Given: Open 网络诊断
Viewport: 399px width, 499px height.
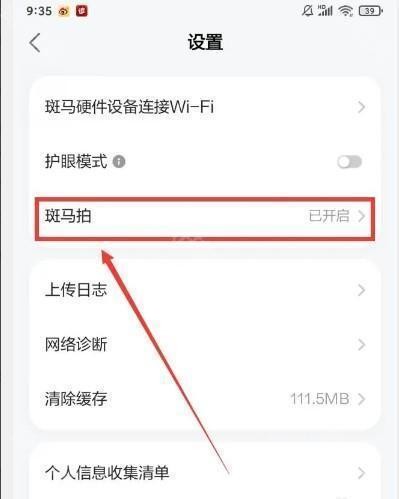Looking at the screenshot, I should 205,344.
